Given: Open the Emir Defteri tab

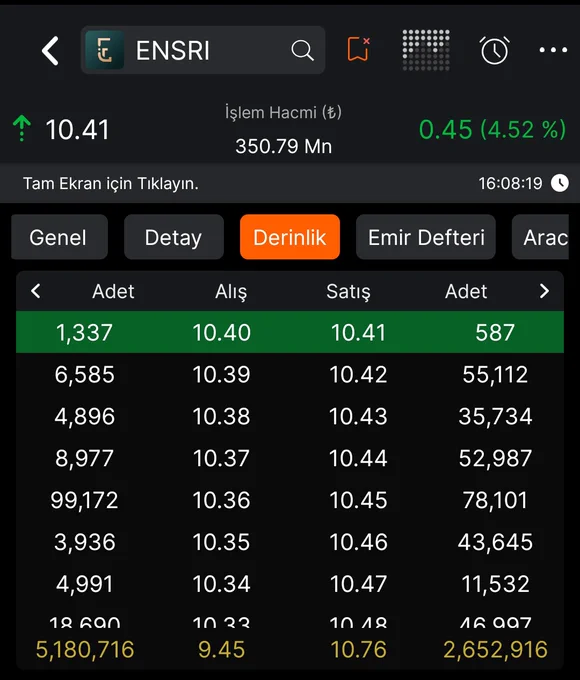Looking at the screenshot, I should coord(426,237).
